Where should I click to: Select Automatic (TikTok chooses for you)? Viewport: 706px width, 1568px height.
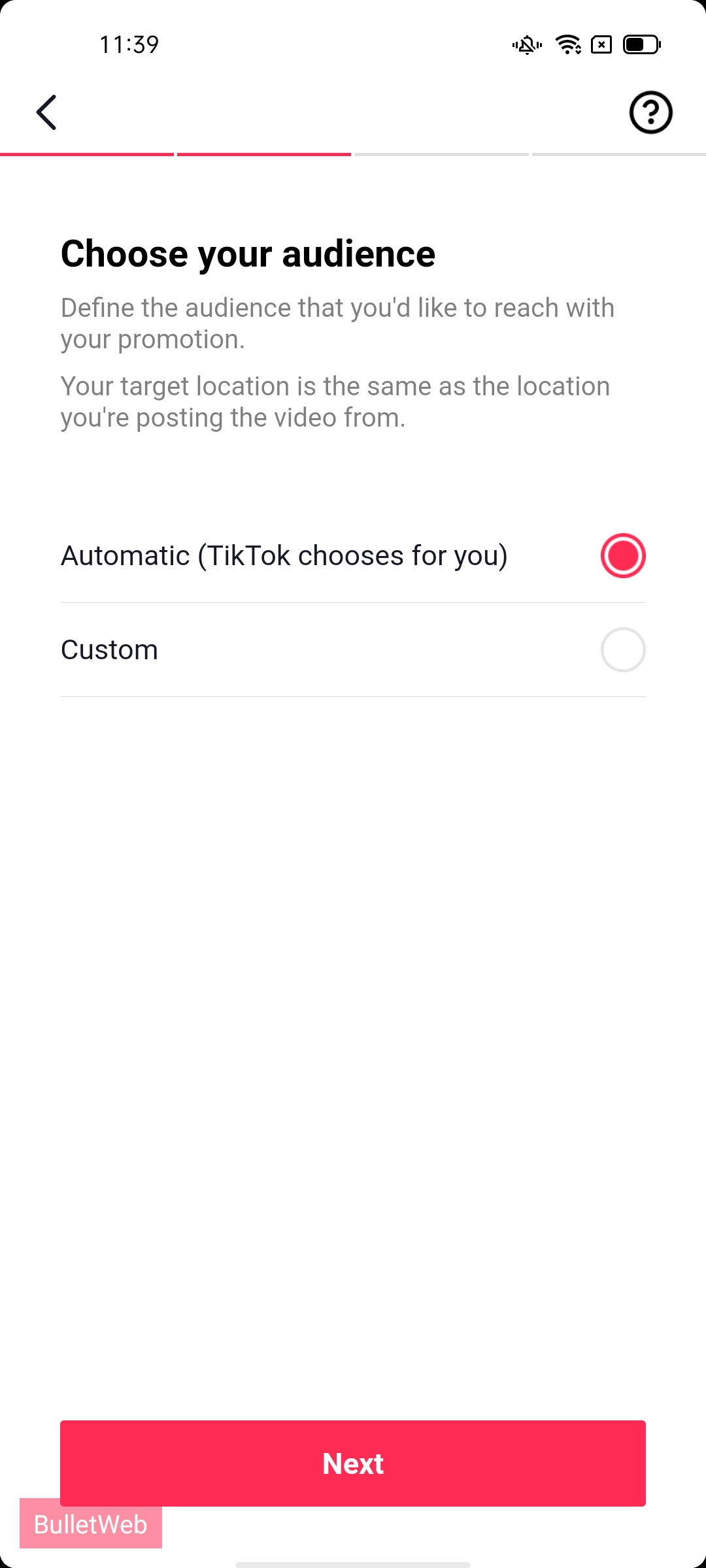(x=622, y=556)
